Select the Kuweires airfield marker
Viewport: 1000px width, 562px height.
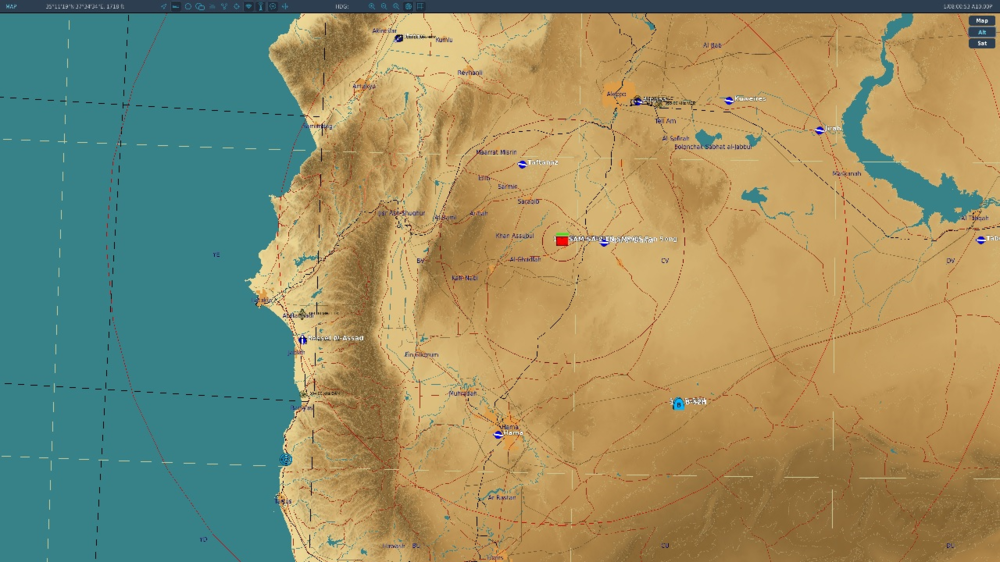click(x=729, y=100)
